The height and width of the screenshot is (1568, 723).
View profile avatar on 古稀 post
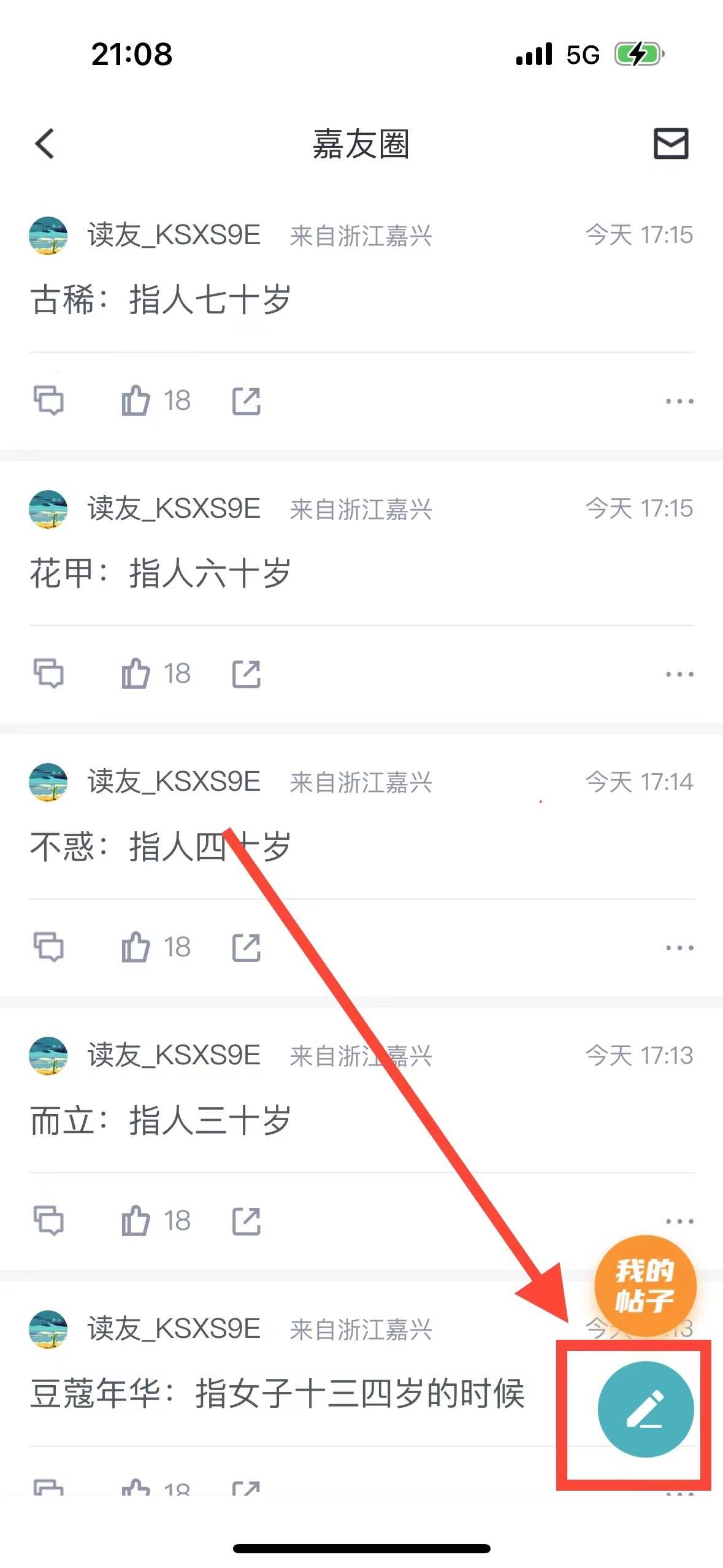point(48,236)
